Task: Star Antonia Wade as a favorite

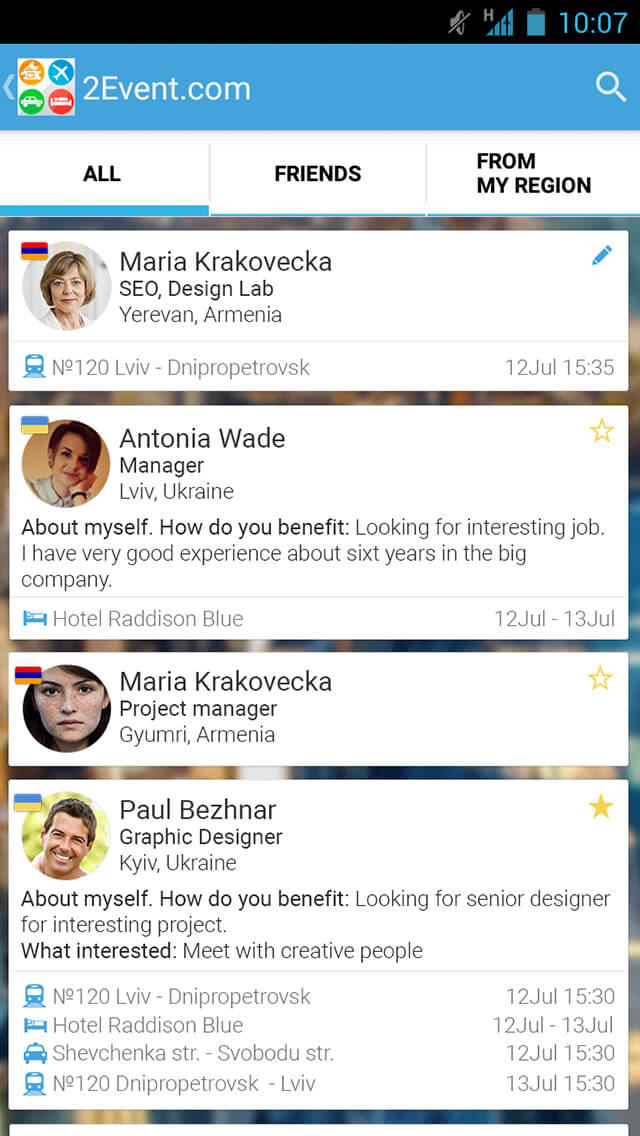Action: coord(602,431)
